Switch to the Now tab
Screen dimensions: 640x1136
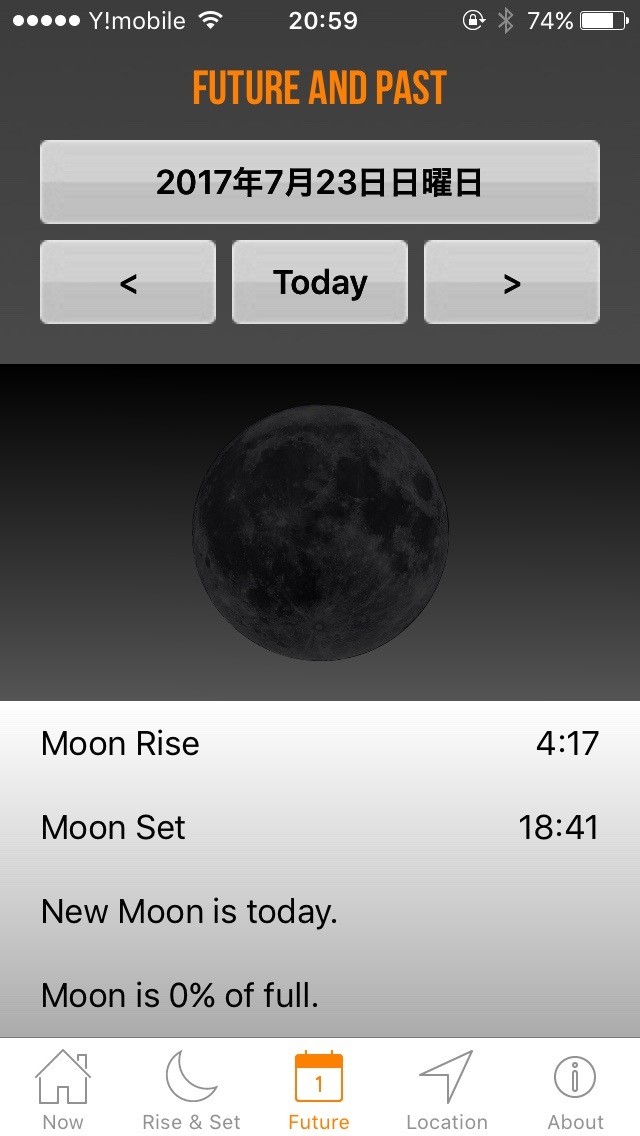[63, 1090]
